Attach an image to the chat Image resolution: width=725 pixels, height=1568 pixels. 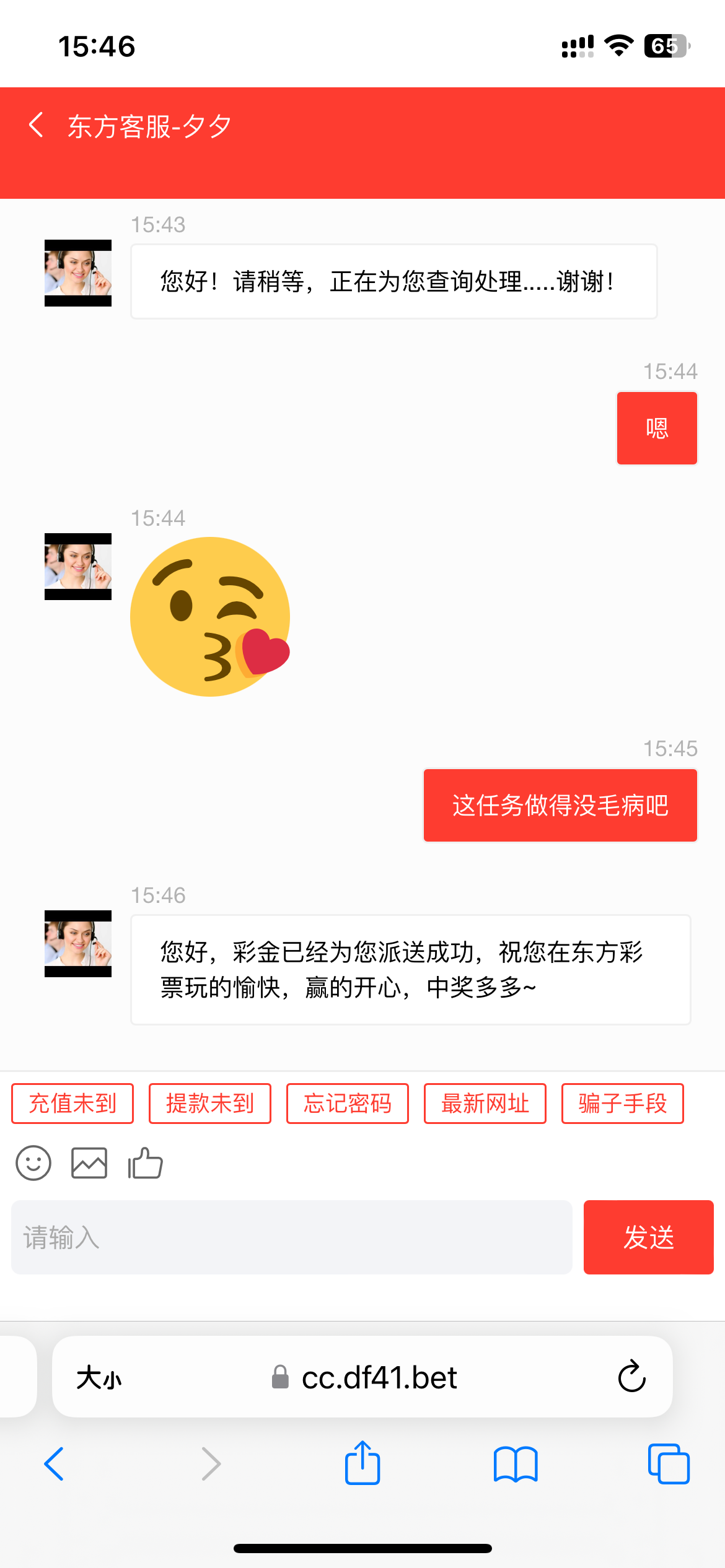coord(89,1163)
